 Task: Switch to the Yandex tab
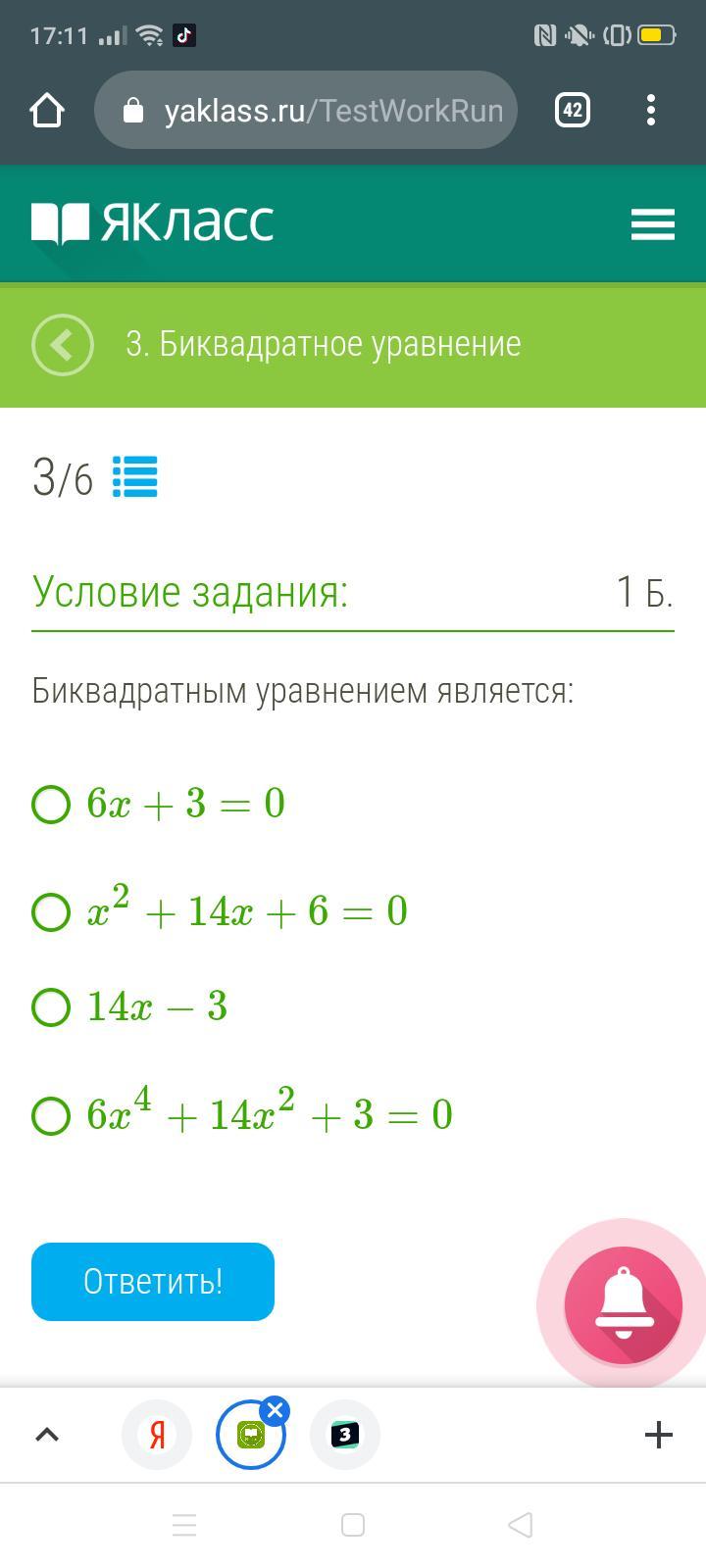[x=157, y=1435]
